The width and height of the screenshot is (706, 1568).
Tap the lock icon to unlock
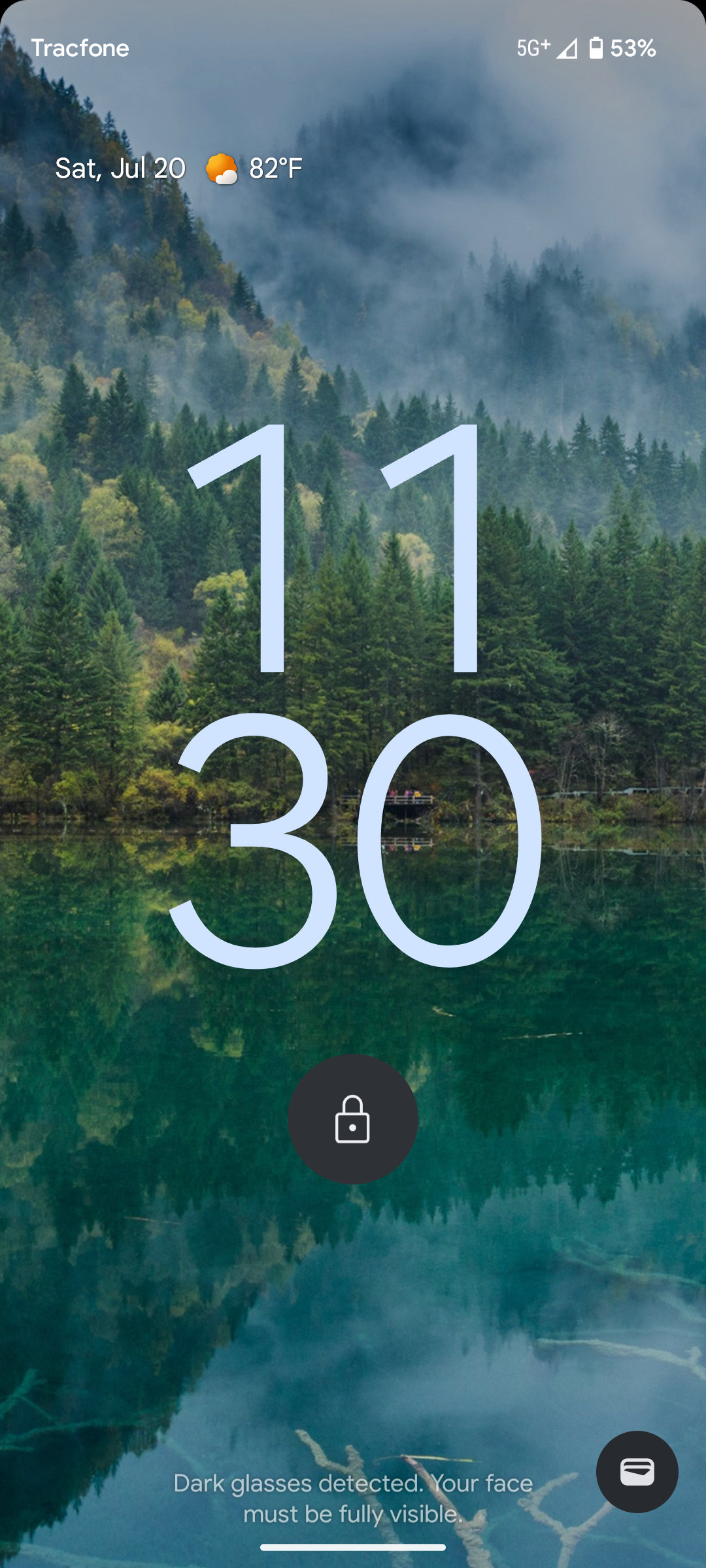(x=352, y=1119)
